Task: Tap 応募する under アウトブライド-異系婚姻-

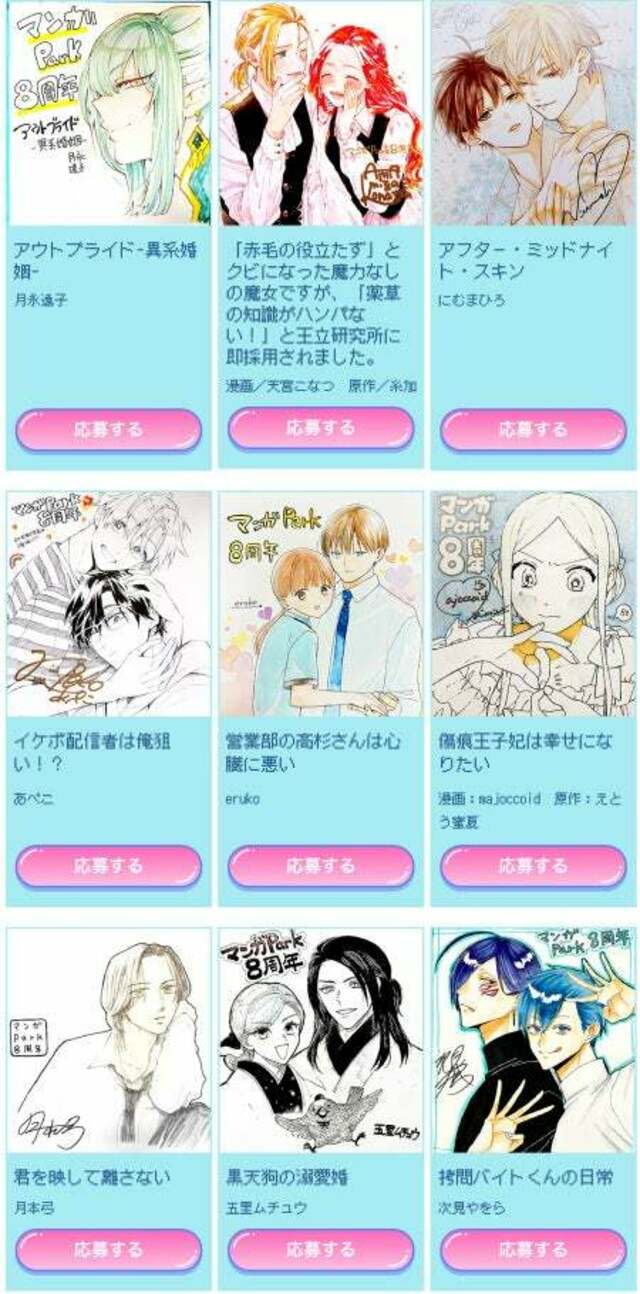Action: pyautogui.click(x=108, y=430)
